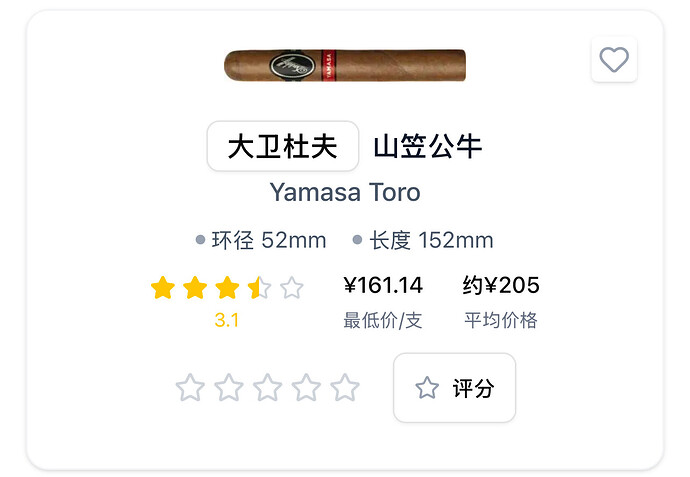Give five stars in the empty star row
This screenshot has height=477, width=690.
point(345,388)
